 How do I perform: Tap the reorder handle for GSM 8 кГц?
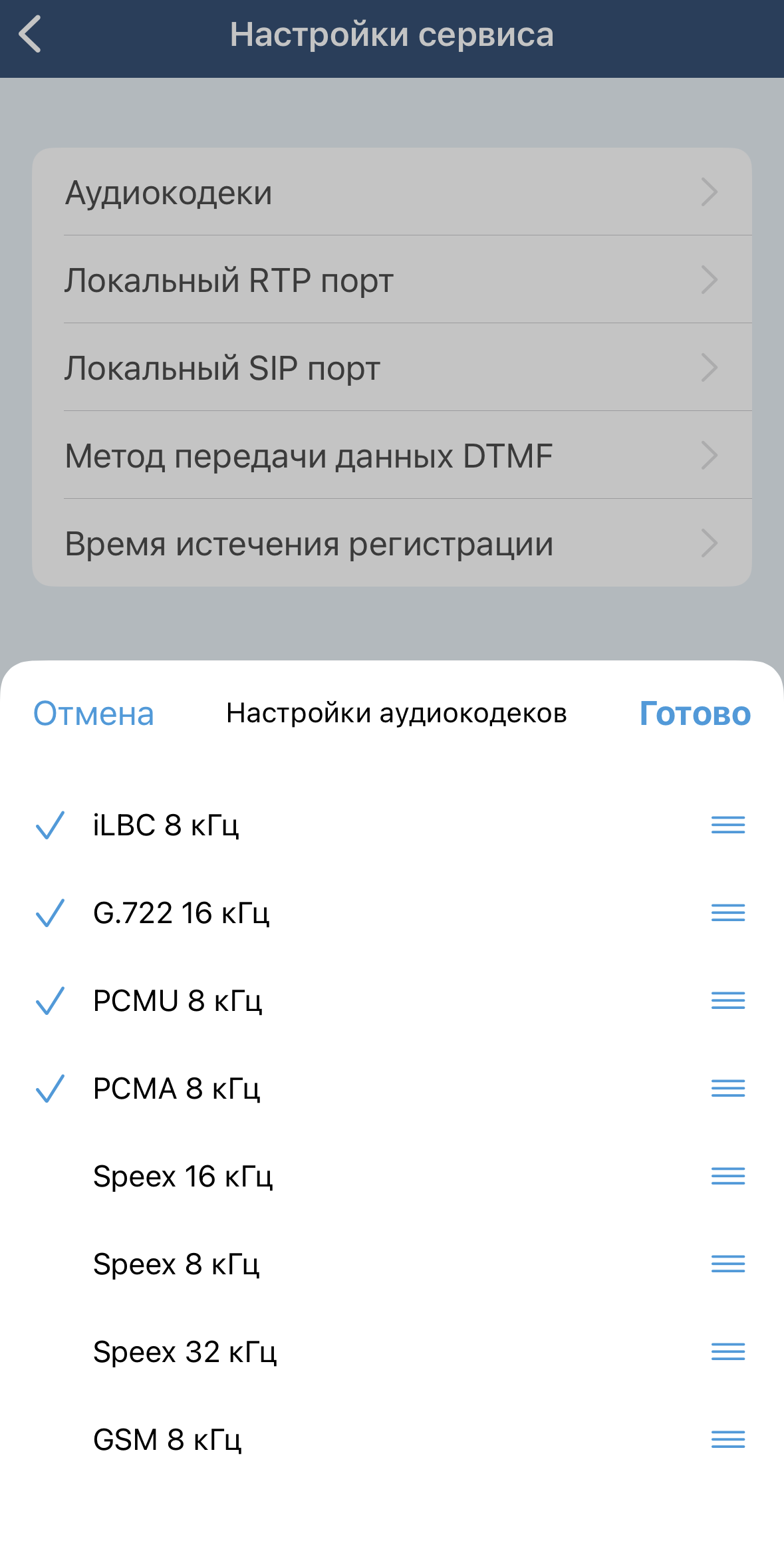pyautogui.click(x=728, y=1440)
